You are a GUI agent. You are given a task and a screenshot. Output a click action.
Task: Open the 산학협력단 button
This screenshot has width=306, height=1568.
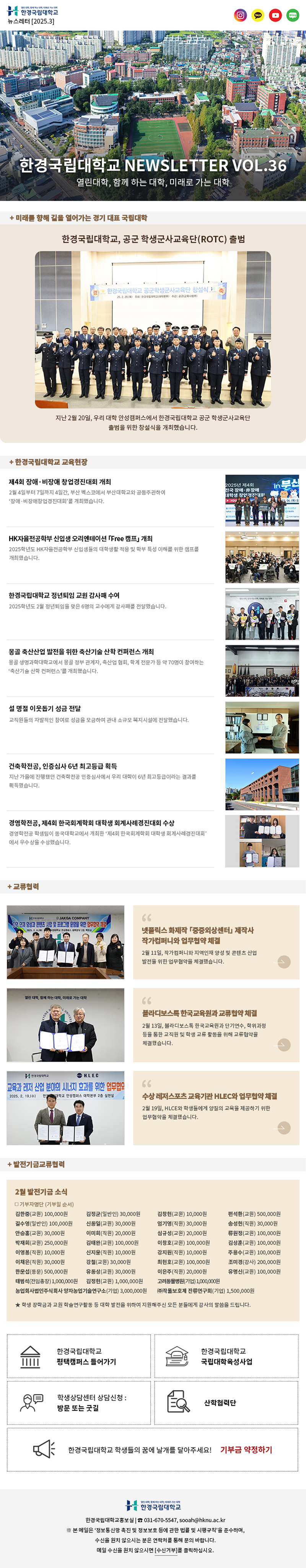click(x=226, y=1403)
